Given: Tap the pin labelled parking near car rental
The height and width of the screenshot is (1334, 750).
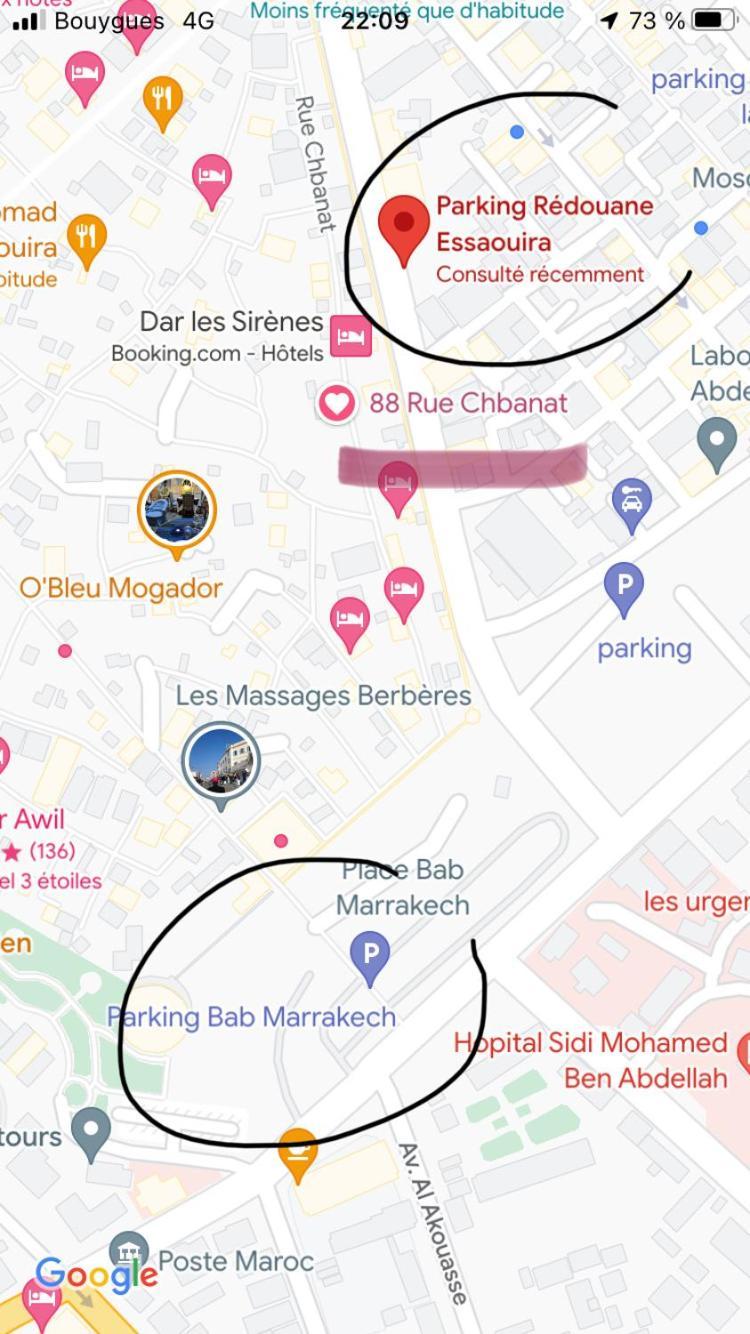Looking at the screenshot, I should (x=624, y=587).
